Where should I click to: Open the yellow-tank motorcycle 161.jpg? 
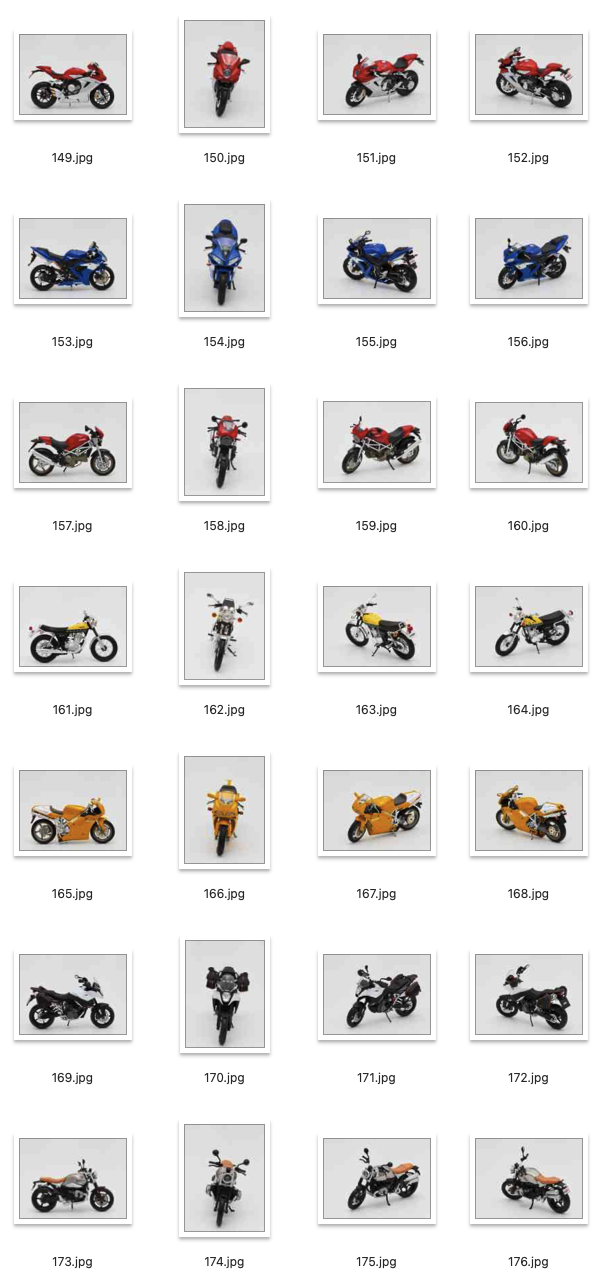[x=73, y=627]
